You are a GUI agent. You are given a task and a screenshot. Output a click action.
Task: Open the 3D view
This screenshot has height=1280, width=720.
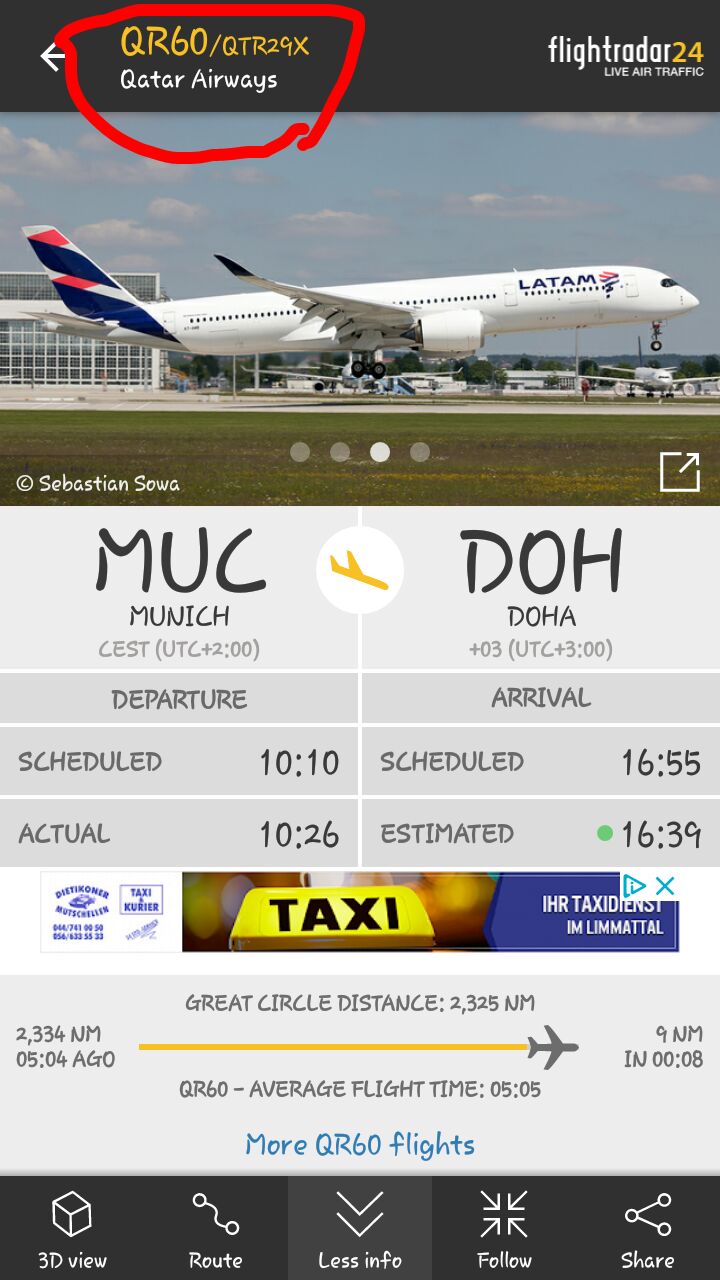[72, 1229]
